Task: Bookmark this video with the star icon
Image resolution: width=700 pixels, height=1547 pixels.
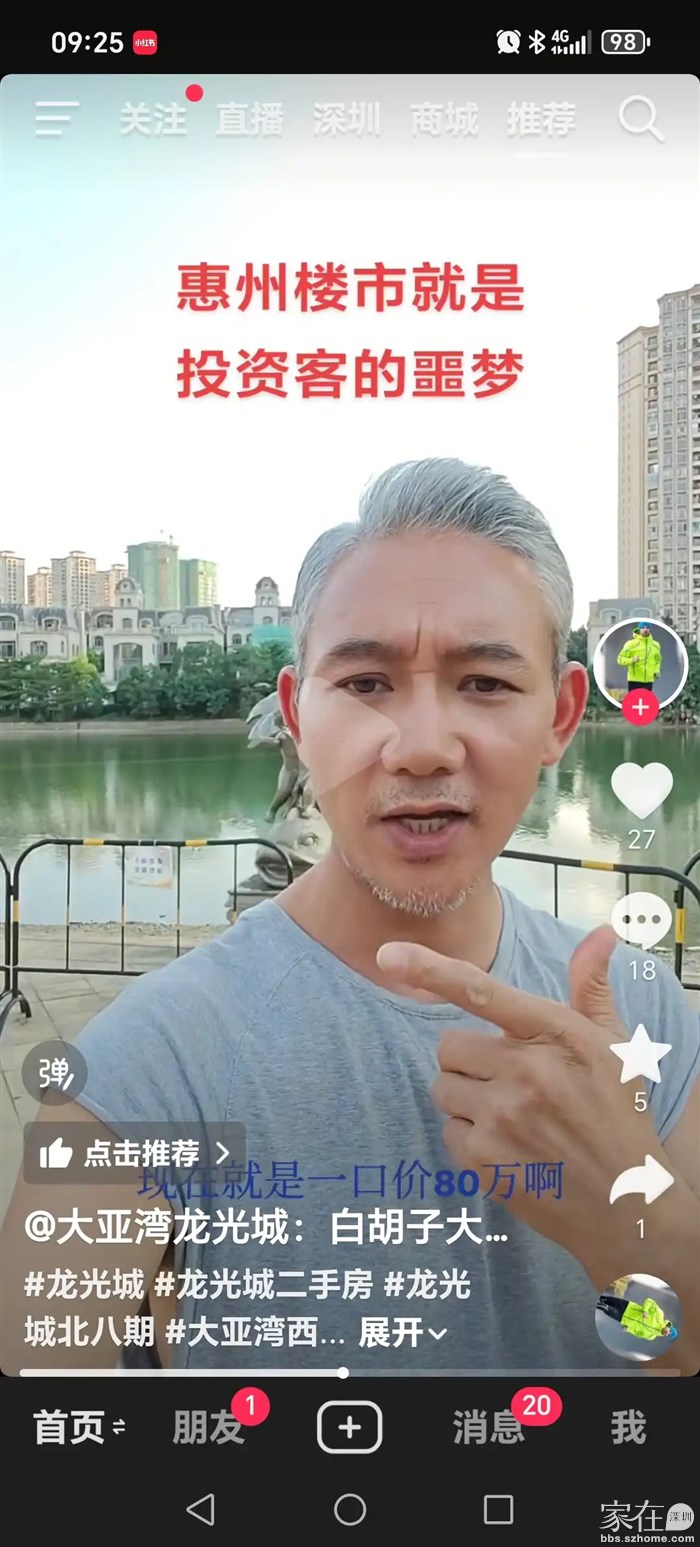Action: tap(641, 1055)
